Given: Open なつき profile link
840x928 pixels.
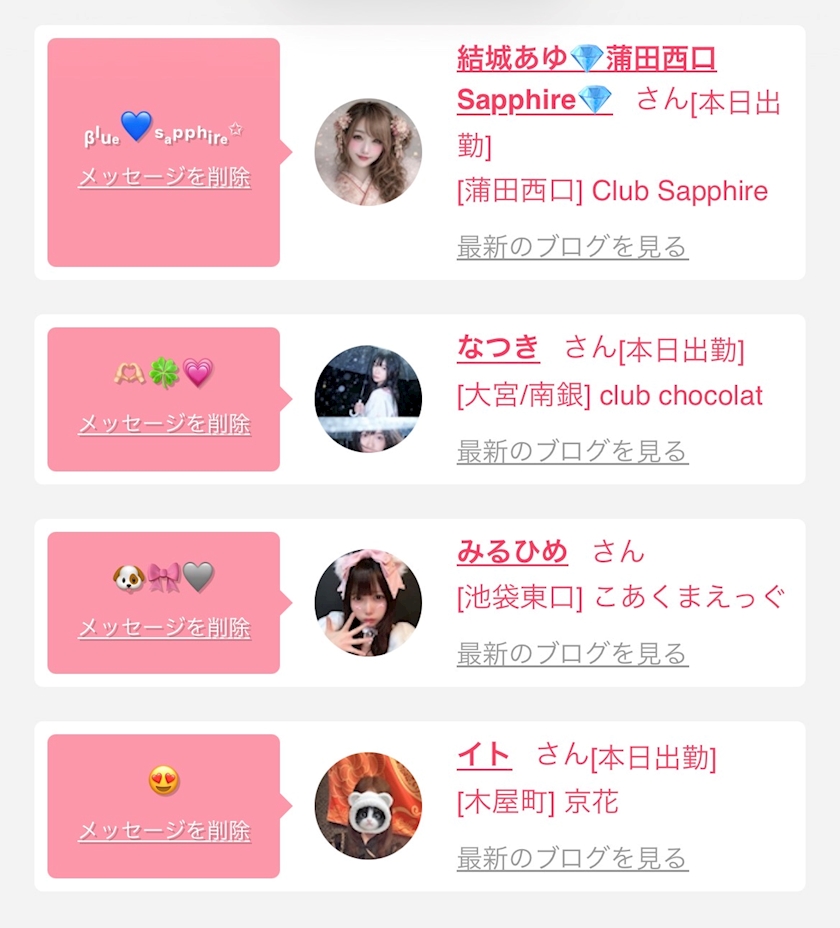Looking at the screenshot, I should (x=498, y=348).
